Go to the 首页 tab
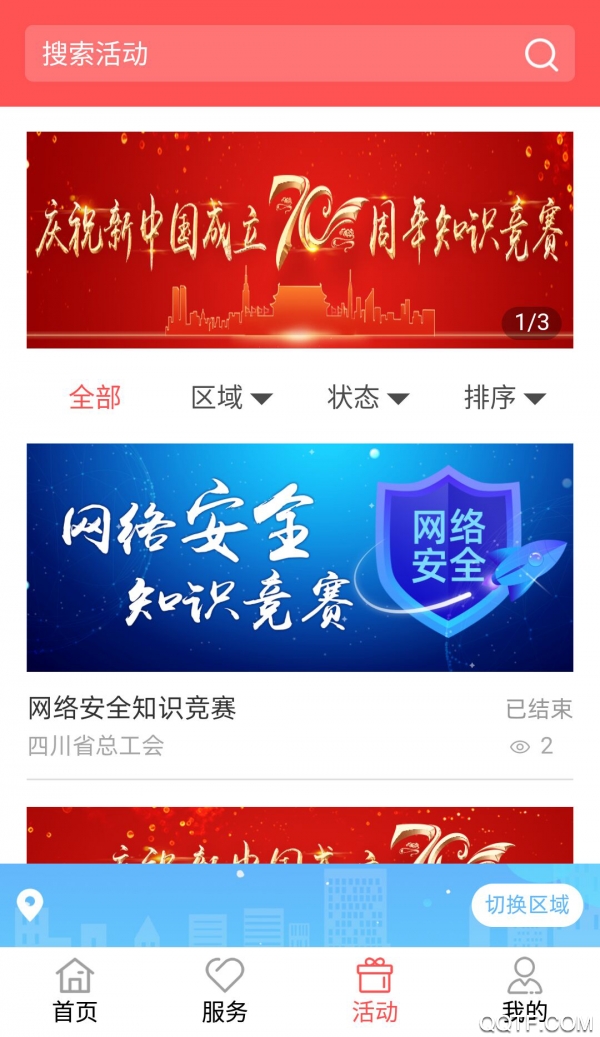 tap(75, 991)
